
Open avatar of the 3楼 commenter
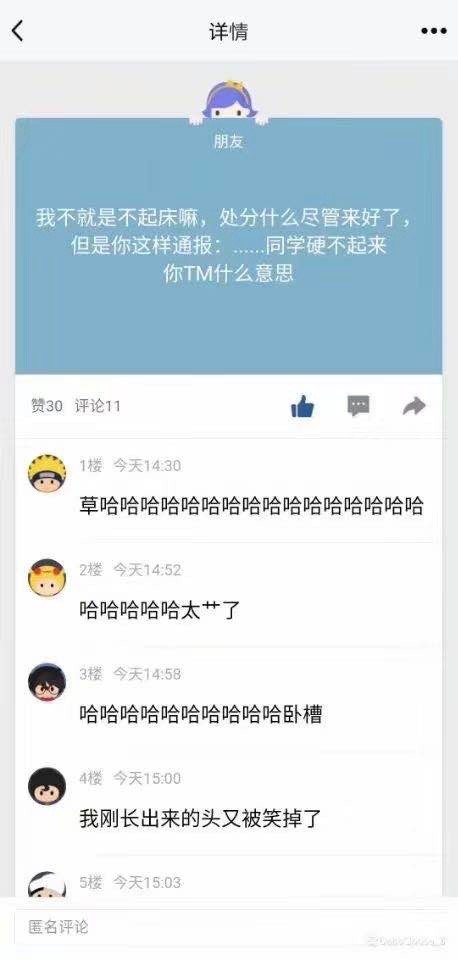pos(47,682)
